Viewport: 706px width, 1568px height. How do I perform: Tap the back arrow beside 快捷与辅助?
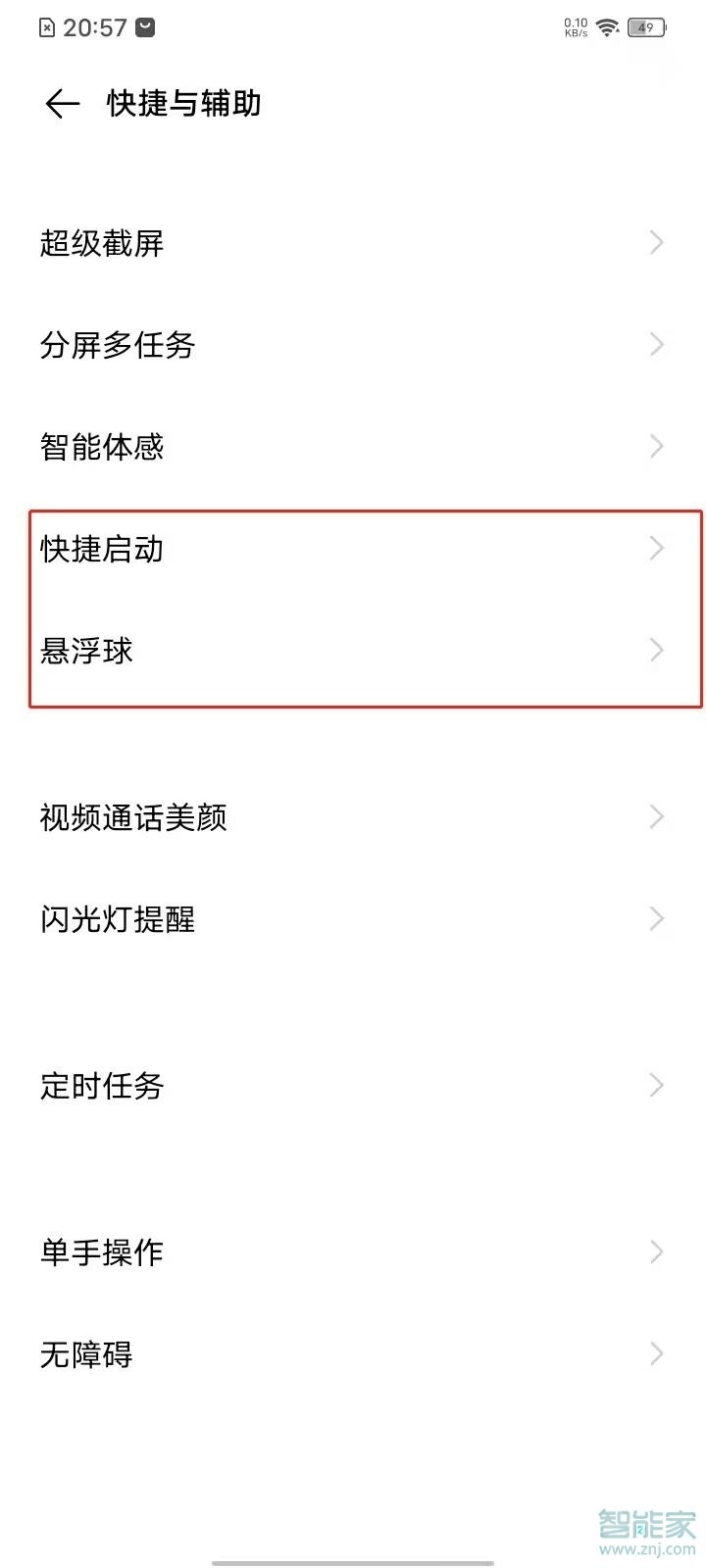61,103
